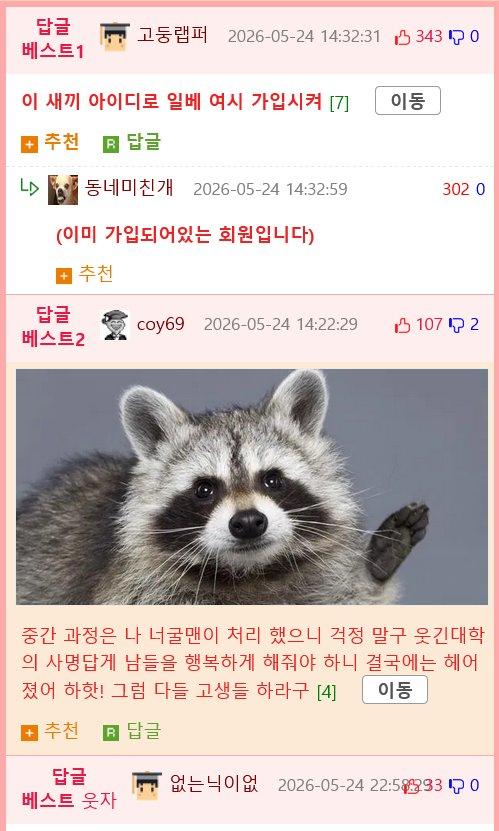This screenshot has width=499, height=831.
Task: Open 없는닉이없's profile name
Action: coord(213,783)
